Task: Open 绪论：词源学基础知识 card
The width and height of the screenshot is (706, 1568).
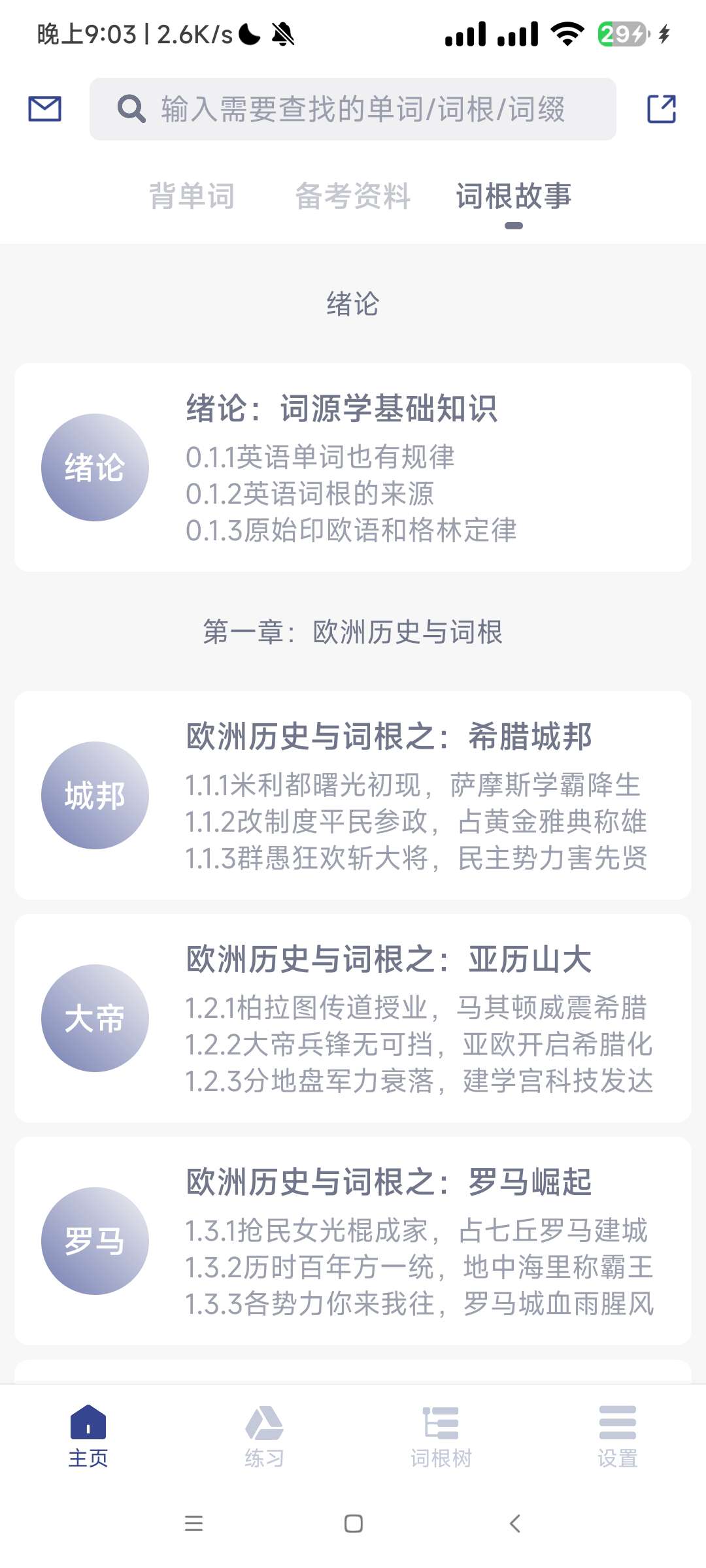Action: point(353,468)
